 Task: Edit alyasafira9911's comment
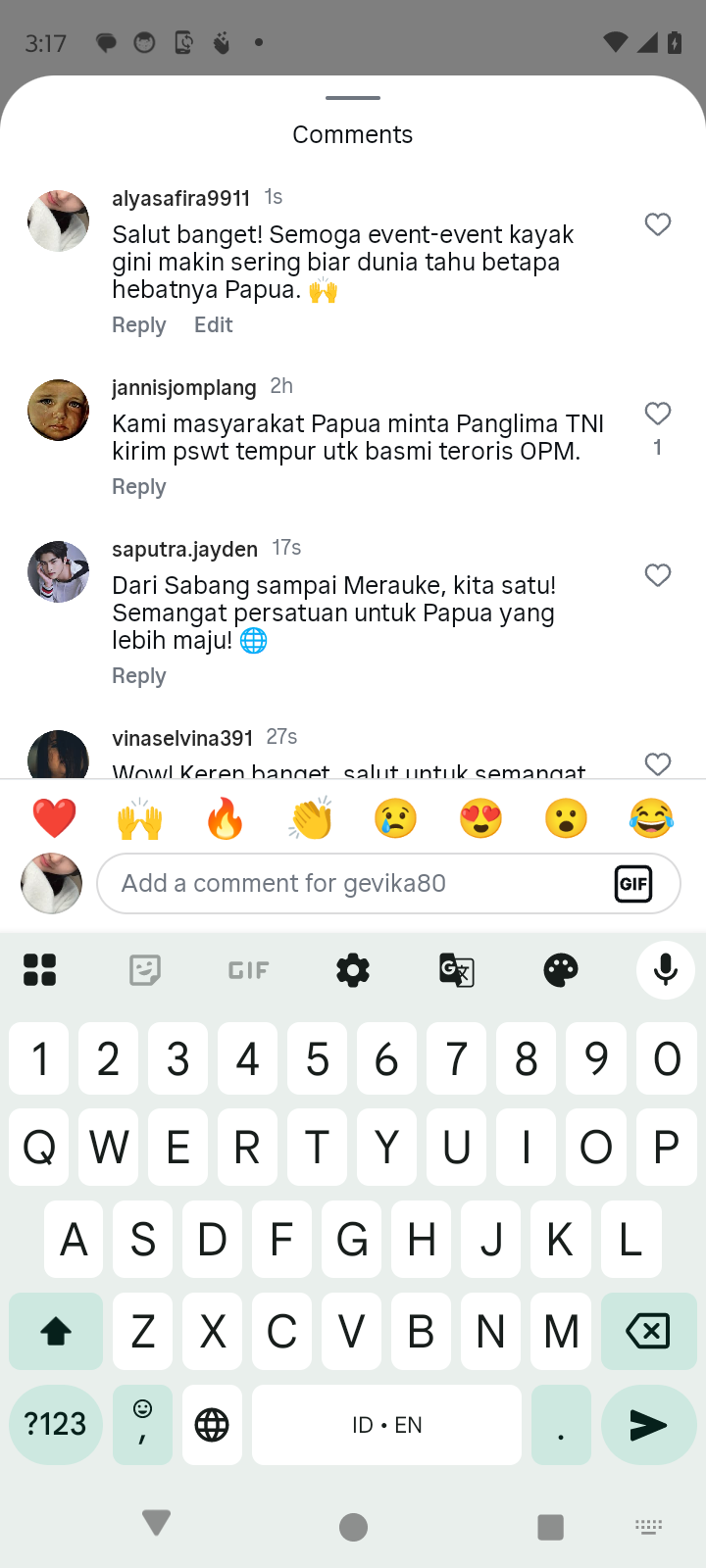point(213,325)
